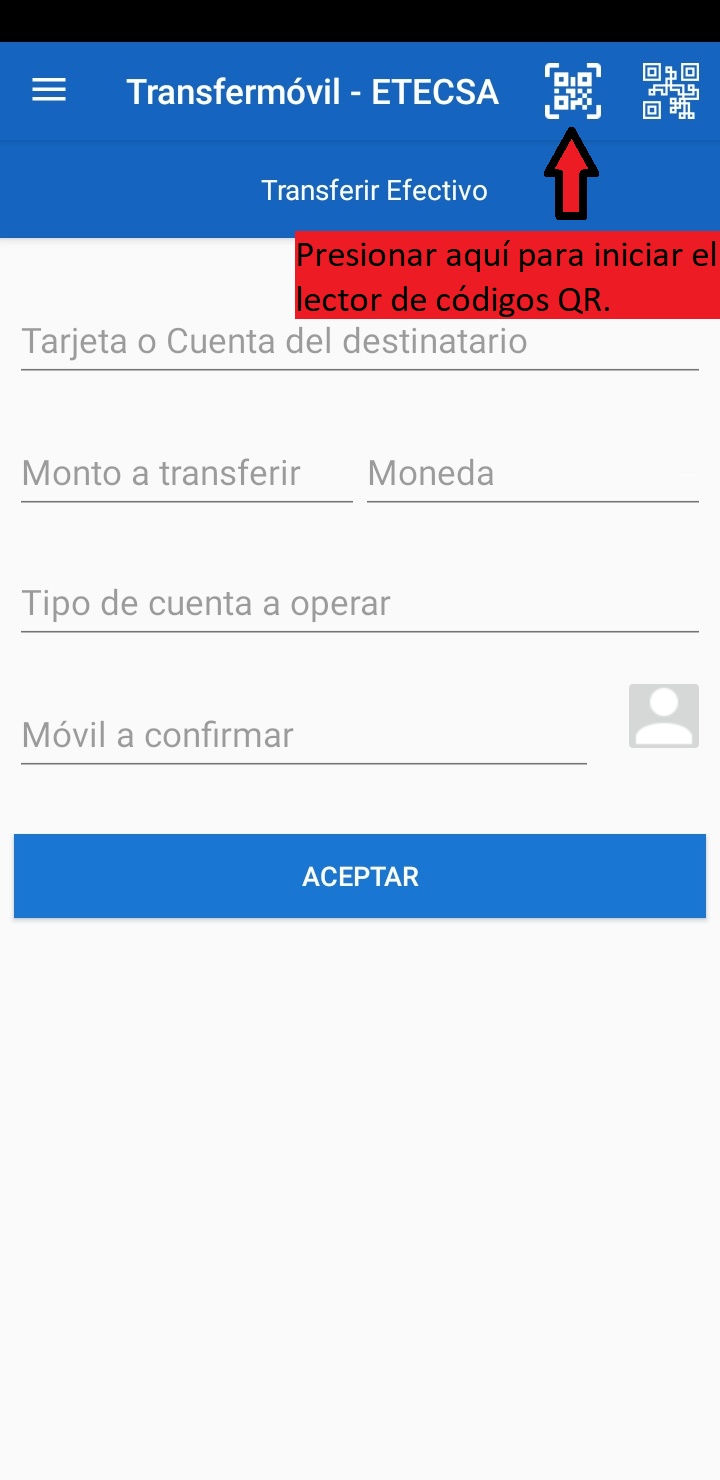Select Tipo de cuenta a operar
The height and width of the screenshot is (1480, 720).
pos(359,604)
